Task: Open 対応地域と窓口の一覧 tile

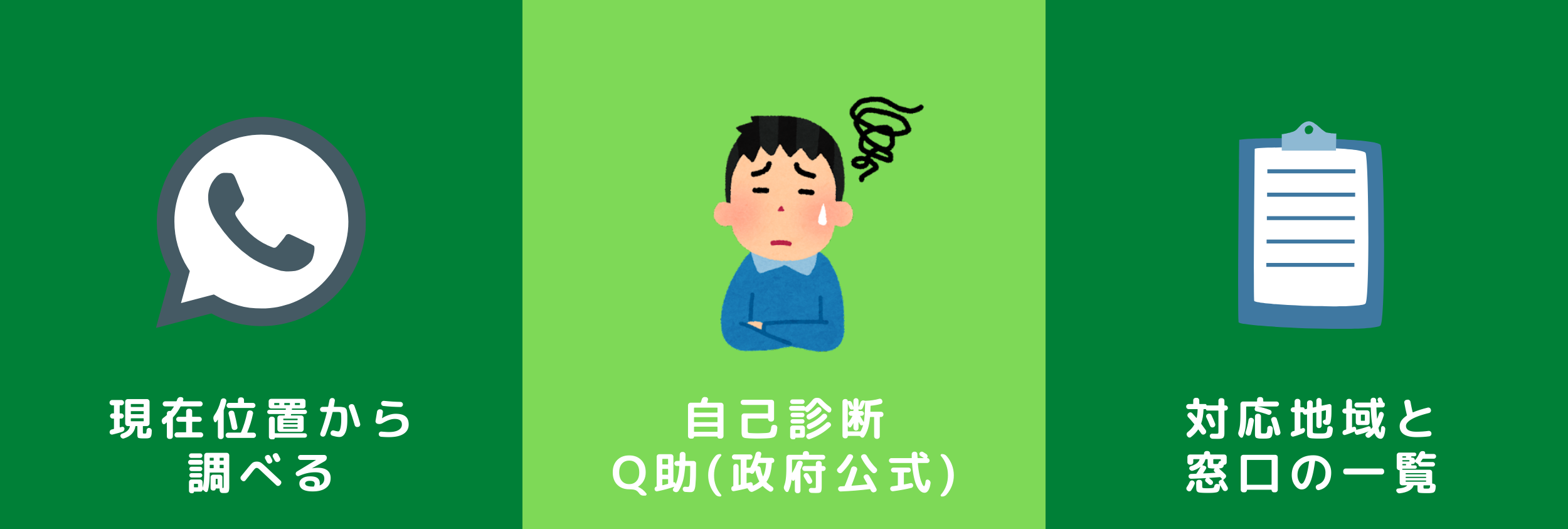Action: coord(1306,264)
